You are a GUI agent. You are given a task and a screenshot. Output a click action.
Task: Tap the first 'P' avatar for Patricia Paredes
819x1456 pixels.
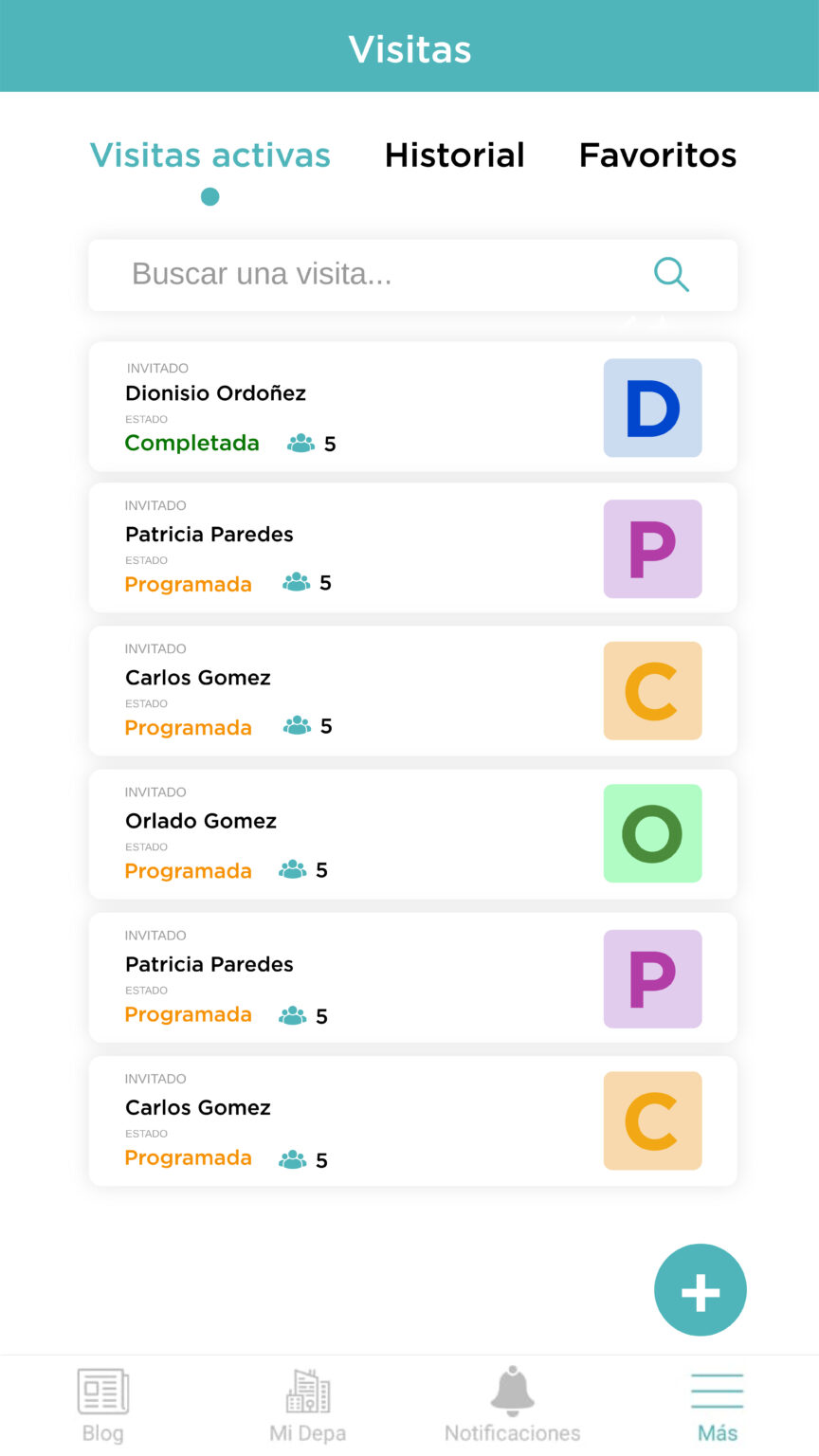652,549
